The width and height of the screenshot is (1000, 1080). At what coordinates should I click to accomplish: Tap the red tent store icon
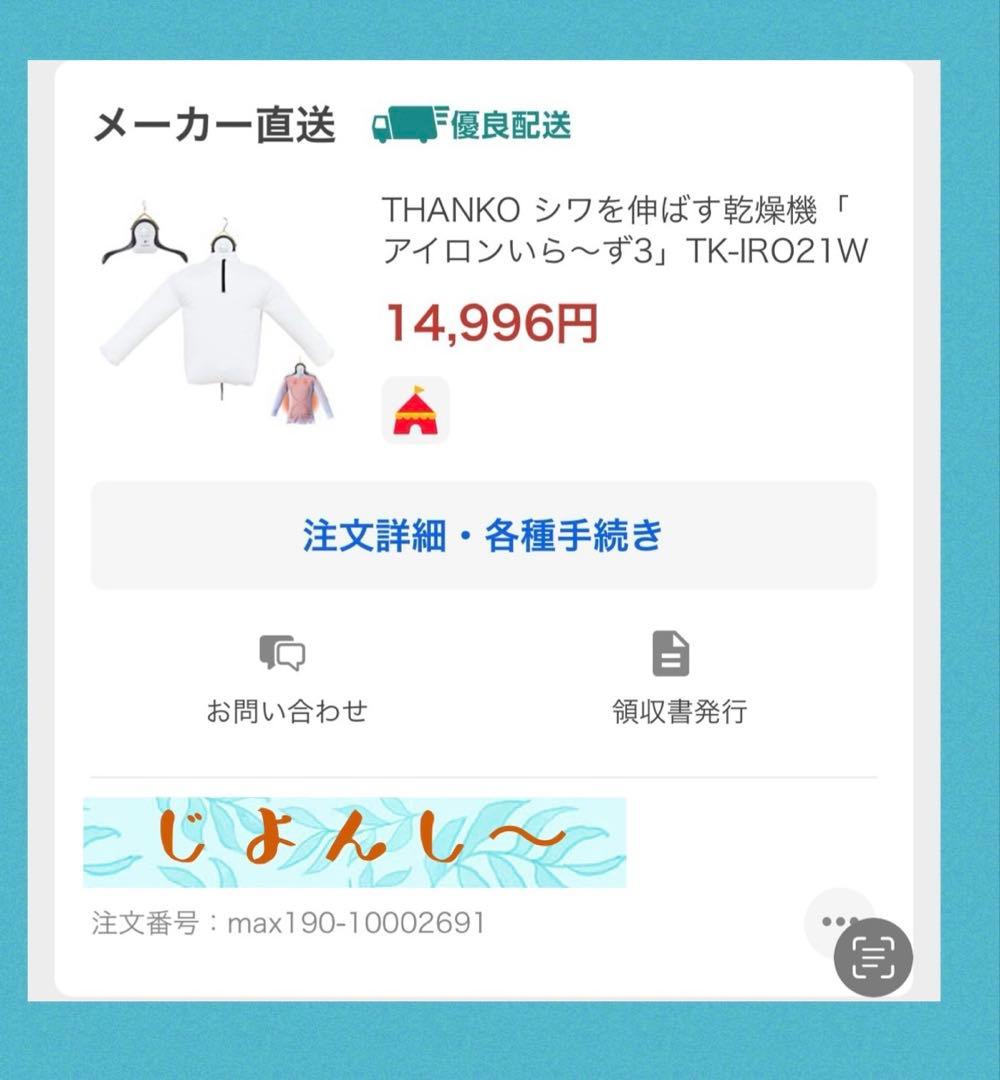click(x=417, y=410)
